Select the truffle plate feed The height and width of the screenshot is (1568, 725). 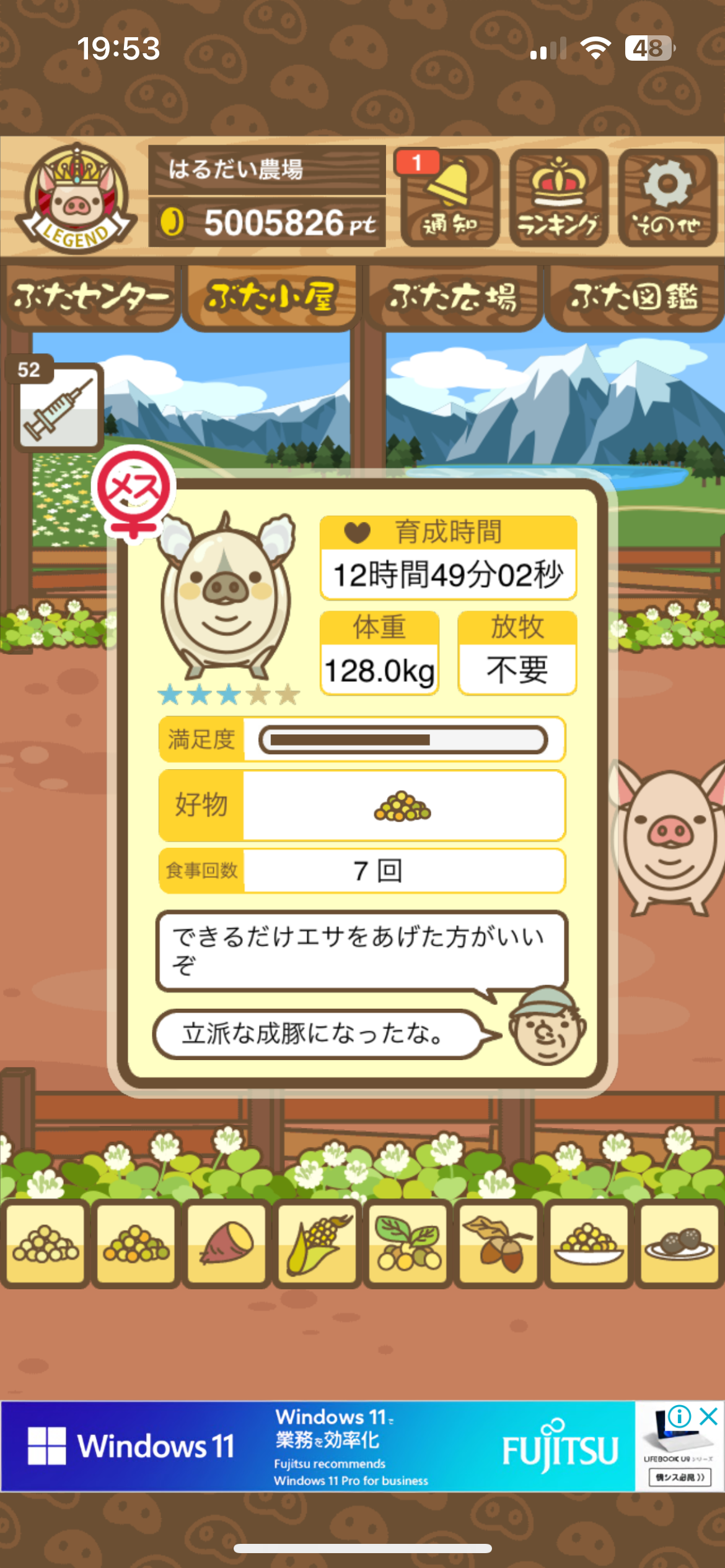(679, 1242)
